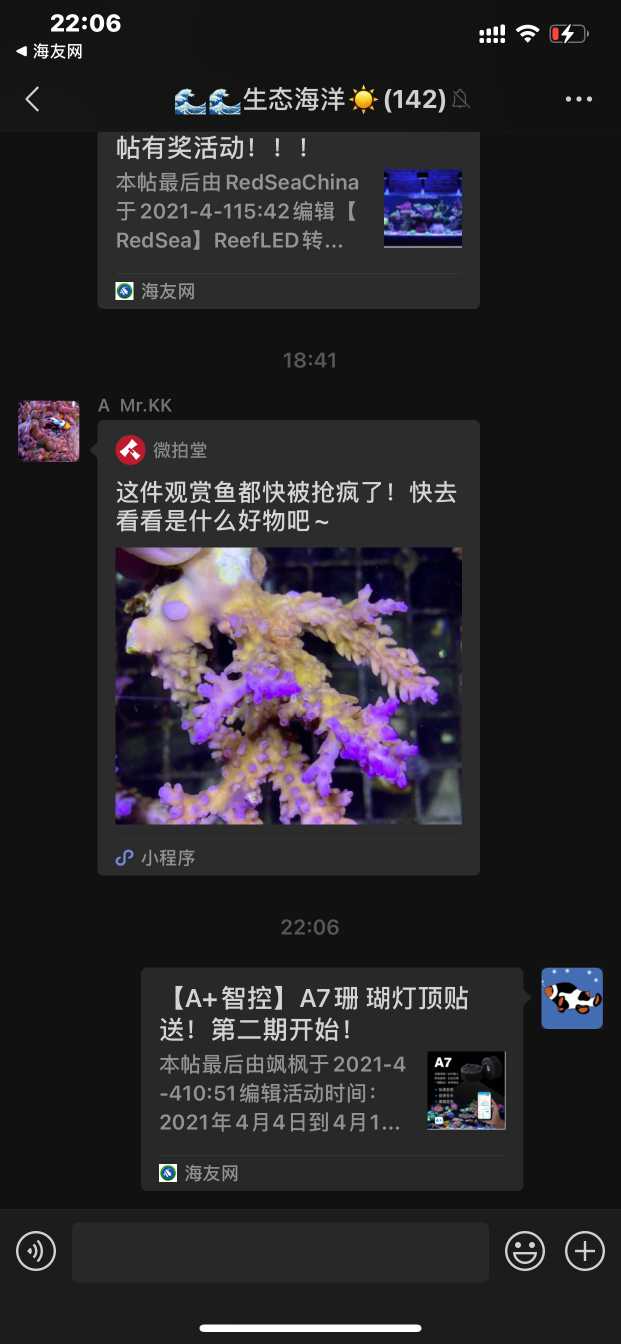Image resolution: width=621 pixels, height=1344 pixels.
Task: Go back from the group chat
Action: click(x=33, y=99)
